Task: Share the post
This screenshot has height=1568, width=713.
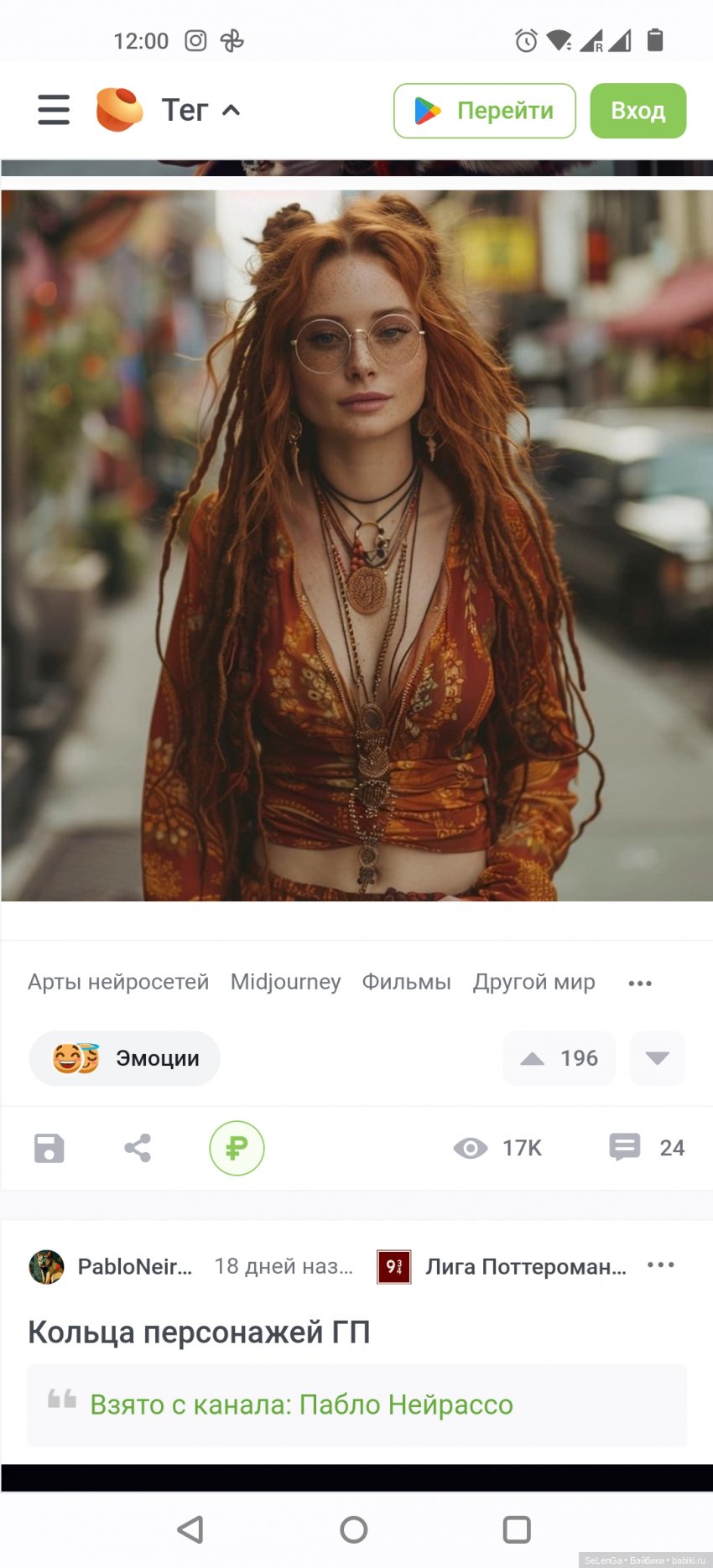Action: 138,1148
